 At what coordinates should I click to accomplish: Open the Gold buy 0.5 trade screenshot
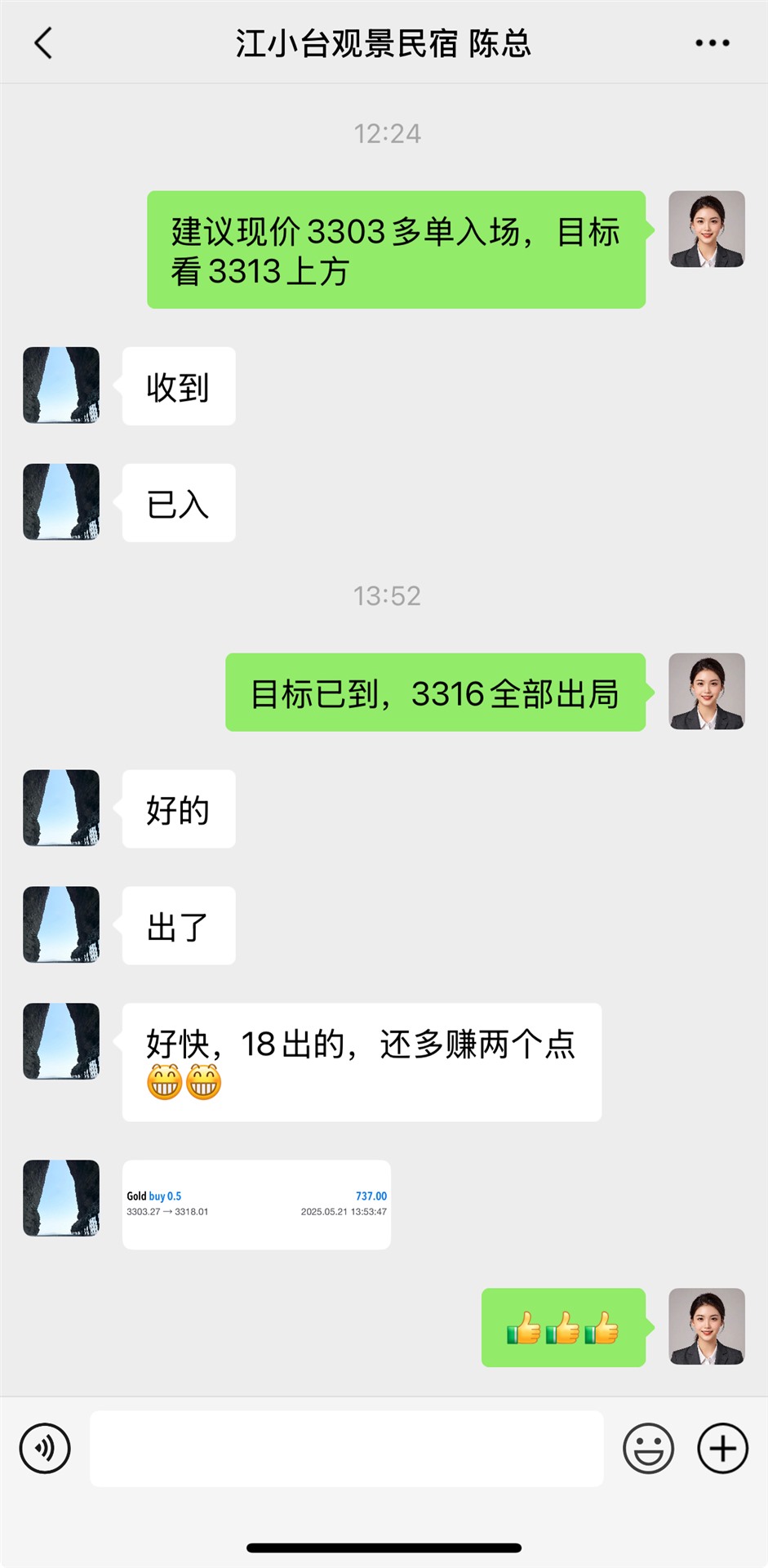pos(256,1204)
